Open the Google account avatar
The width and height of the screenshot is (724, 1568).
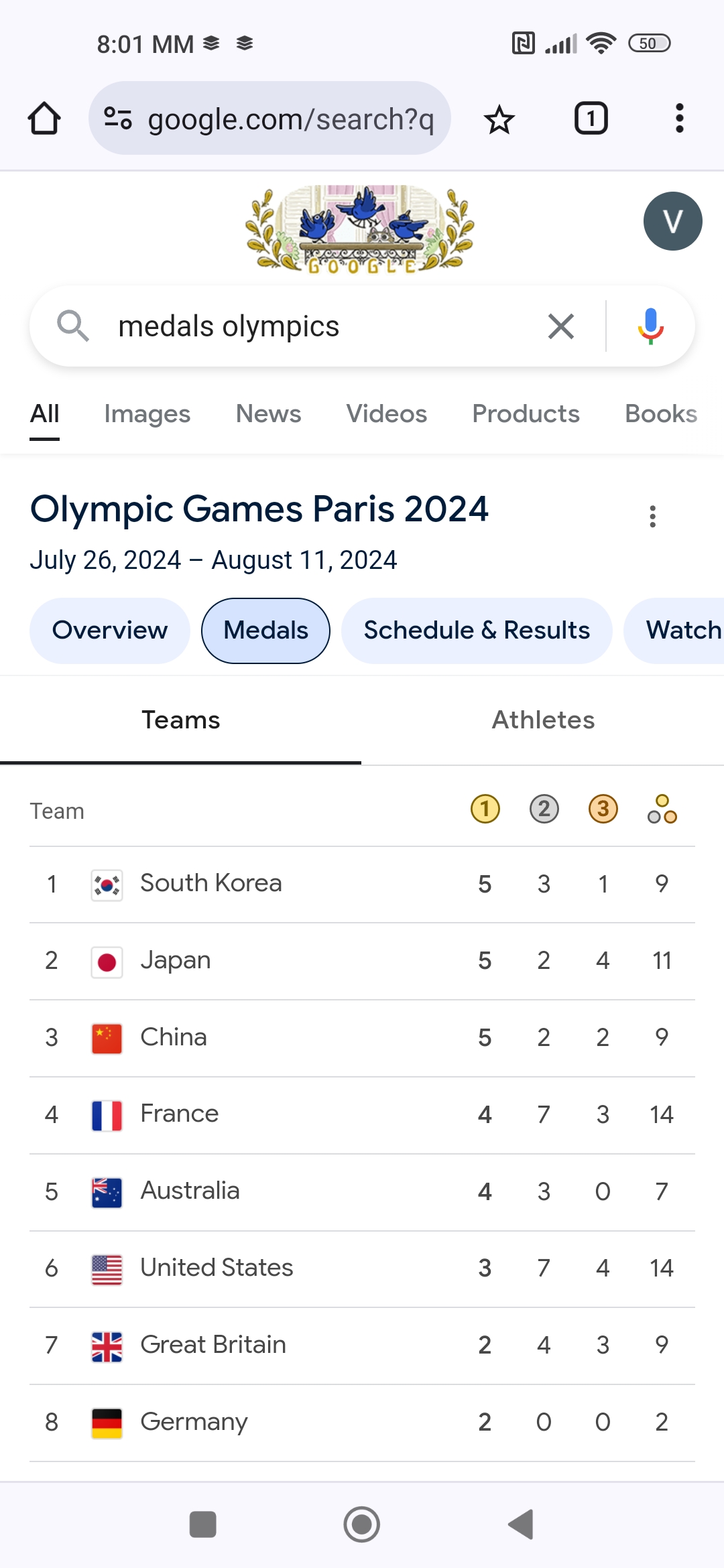point(672,221)
